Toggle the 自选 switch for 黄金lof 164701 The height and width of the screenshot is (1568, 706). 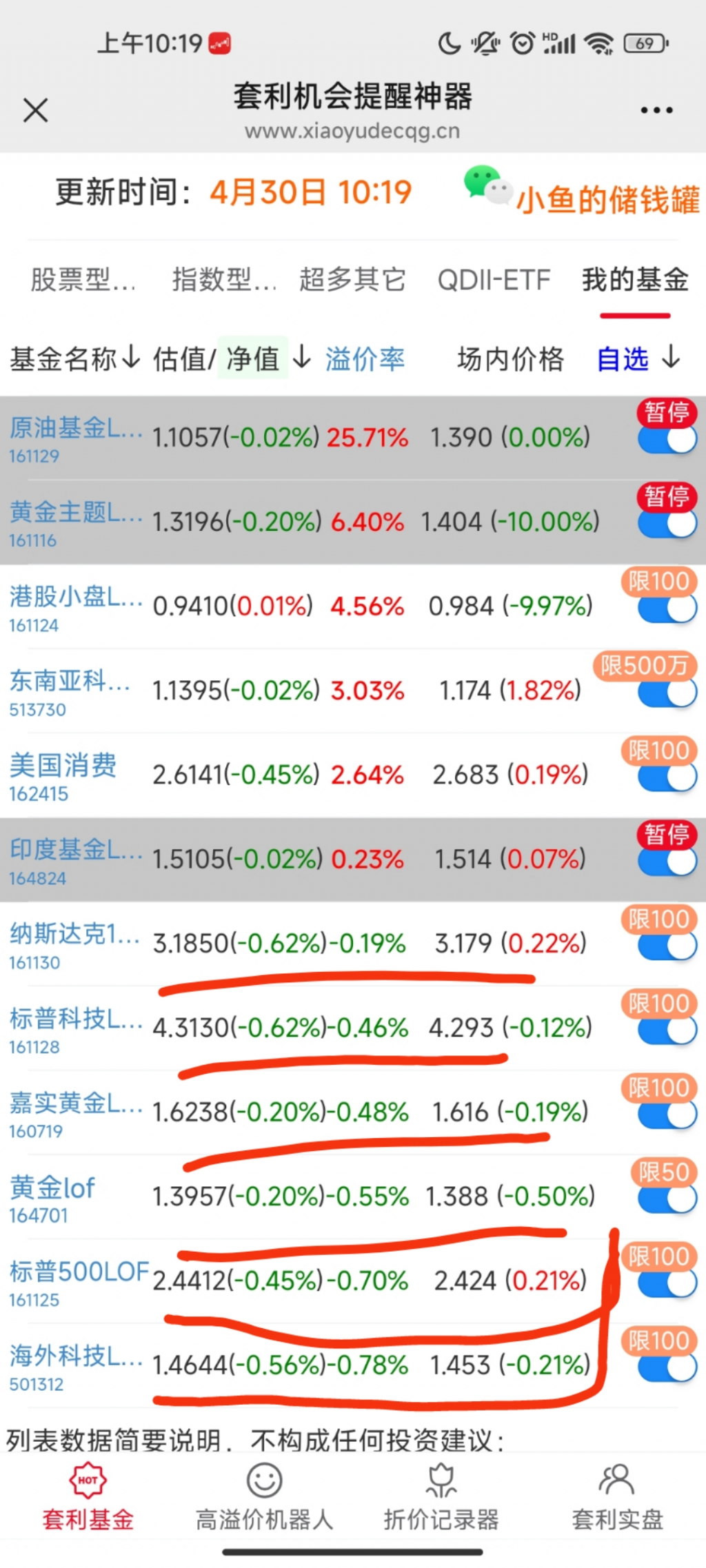pyautogui.click(x=667, y=1199)
